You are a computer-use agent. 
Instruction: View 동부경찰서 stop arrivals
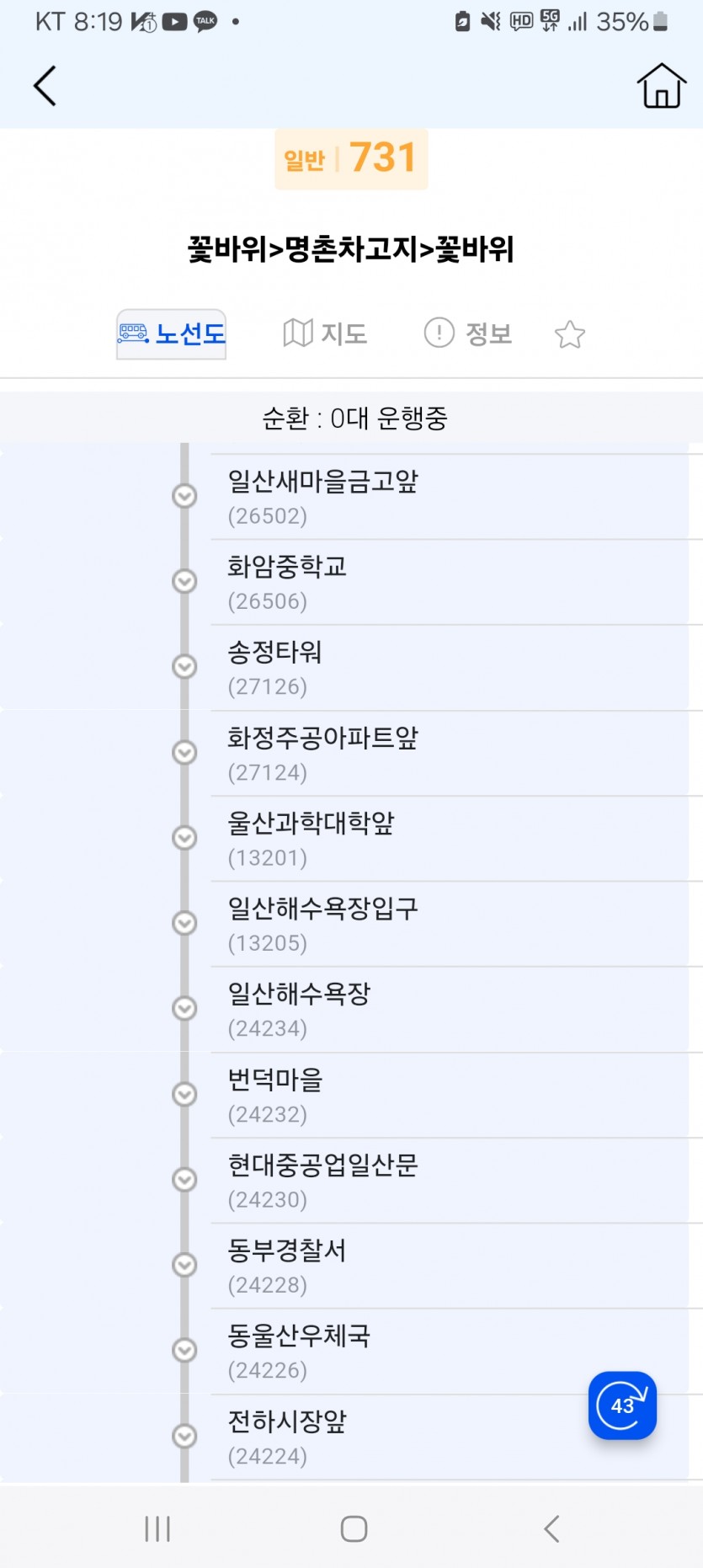(x=456, y=1266)
